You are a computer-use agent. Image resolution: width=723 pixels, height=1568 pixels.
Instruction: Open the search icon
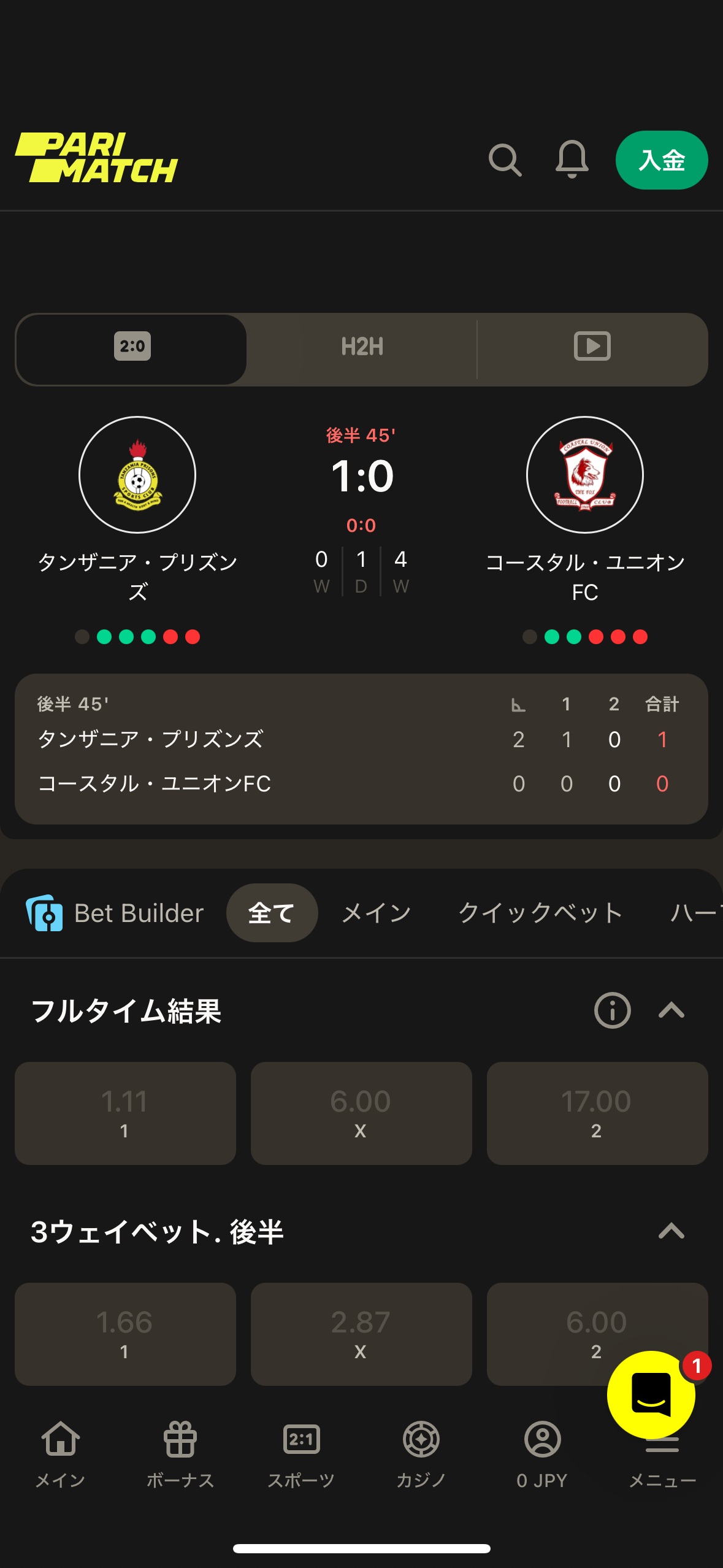[x=506, y=160]
